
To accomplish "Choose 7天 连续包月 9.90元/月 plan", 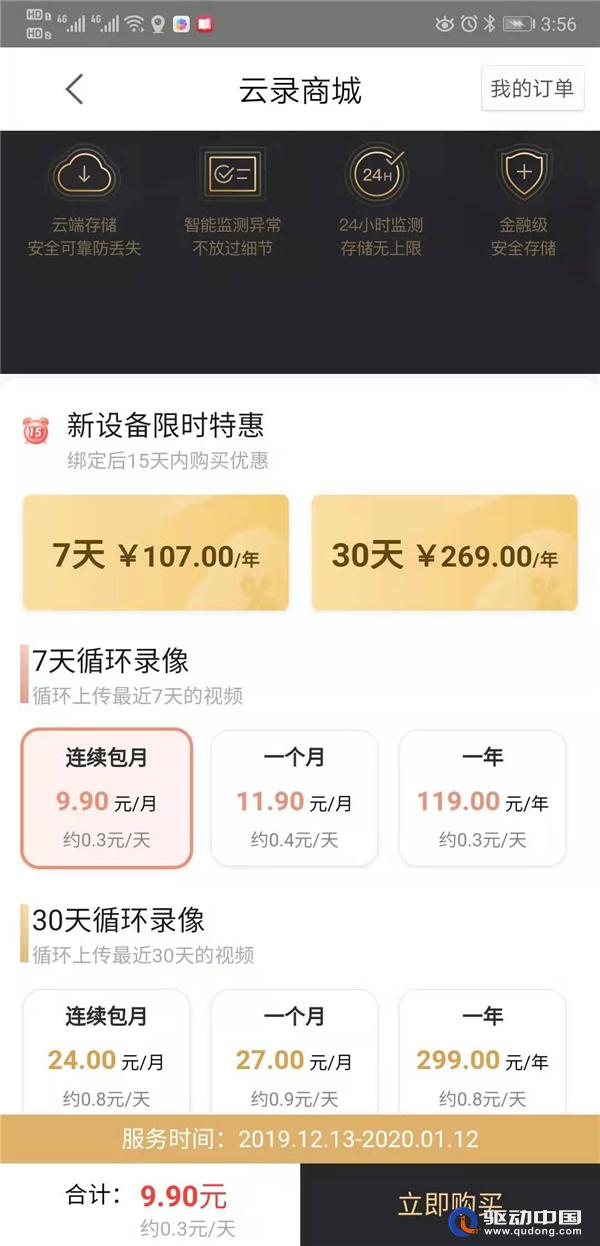I will pyautogui.click(x=106, y=797).
